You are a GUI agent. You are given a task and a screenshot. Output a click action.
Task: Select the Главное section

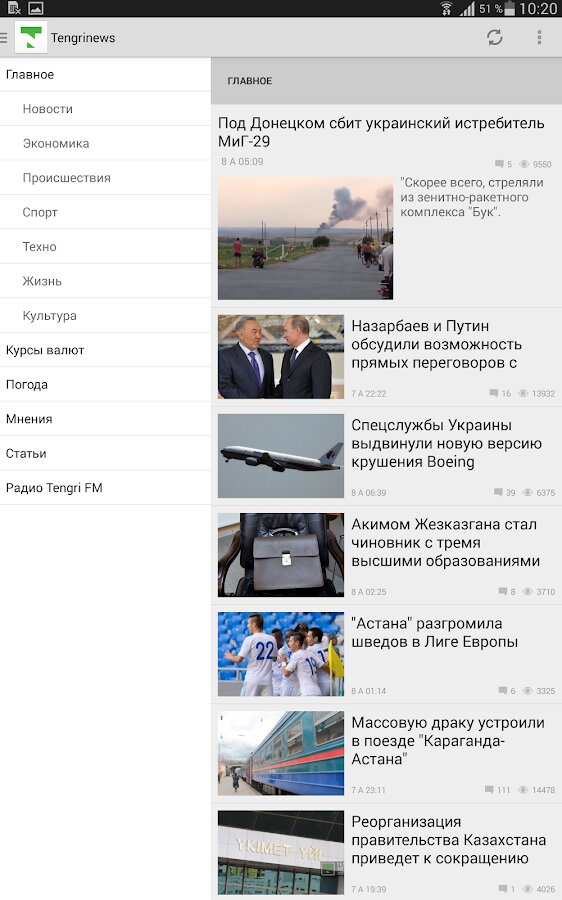106,75
